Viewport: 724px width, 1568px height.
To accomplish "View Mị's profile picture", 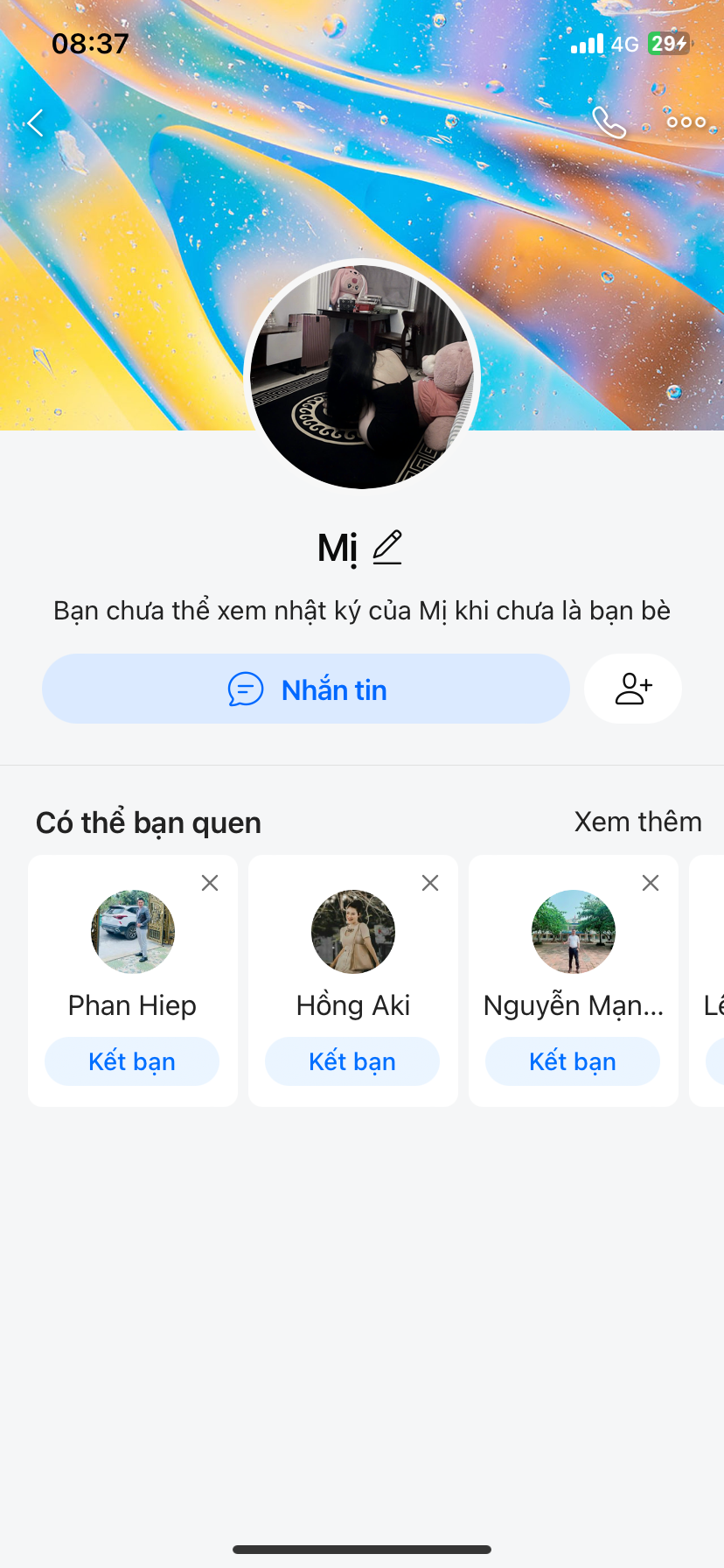I will pos(362,374).
